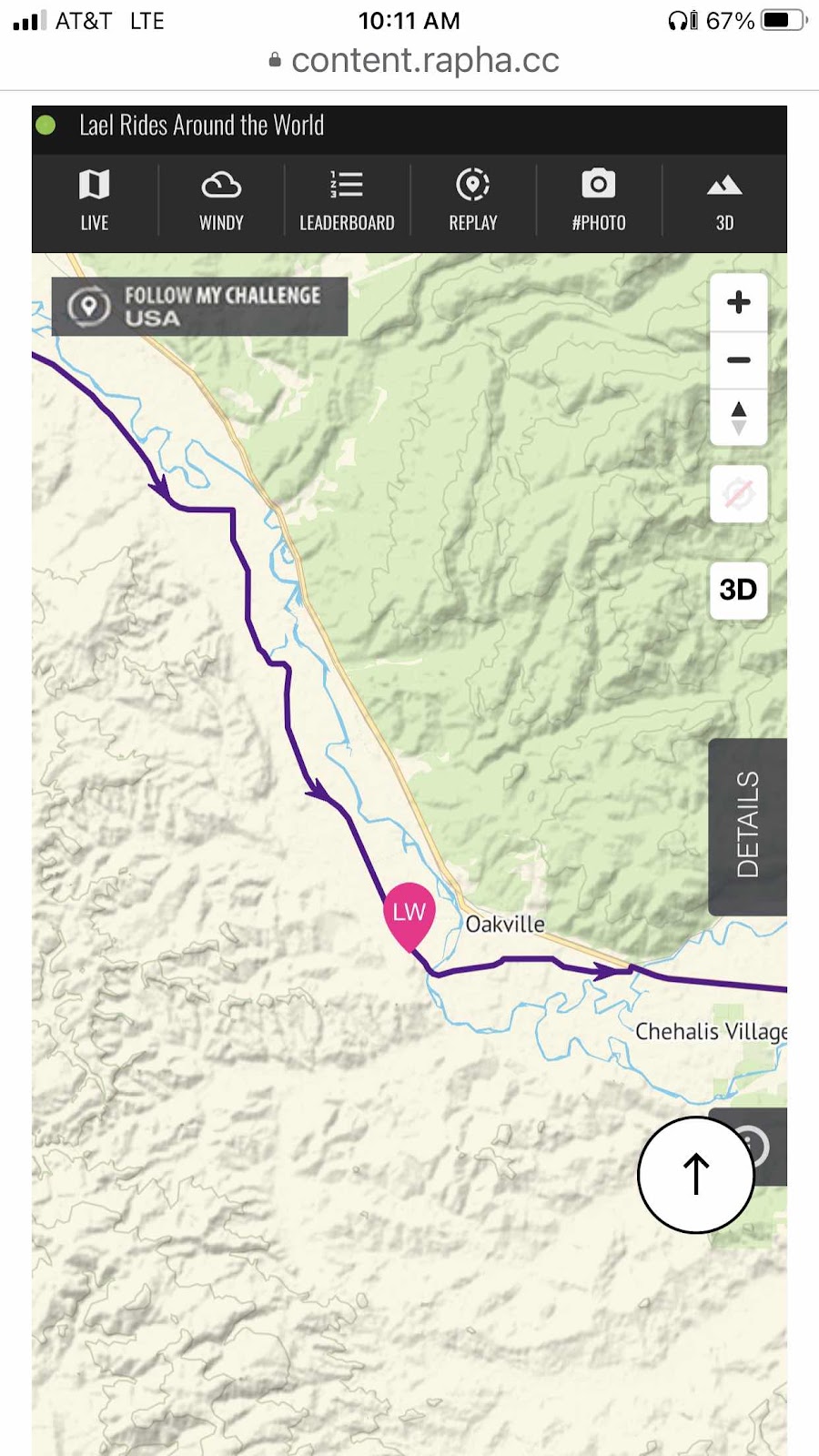Open the WINDY weather layer
This screenshot has width=819, height=1456.
pyautogui.click(x=221, y=200)
